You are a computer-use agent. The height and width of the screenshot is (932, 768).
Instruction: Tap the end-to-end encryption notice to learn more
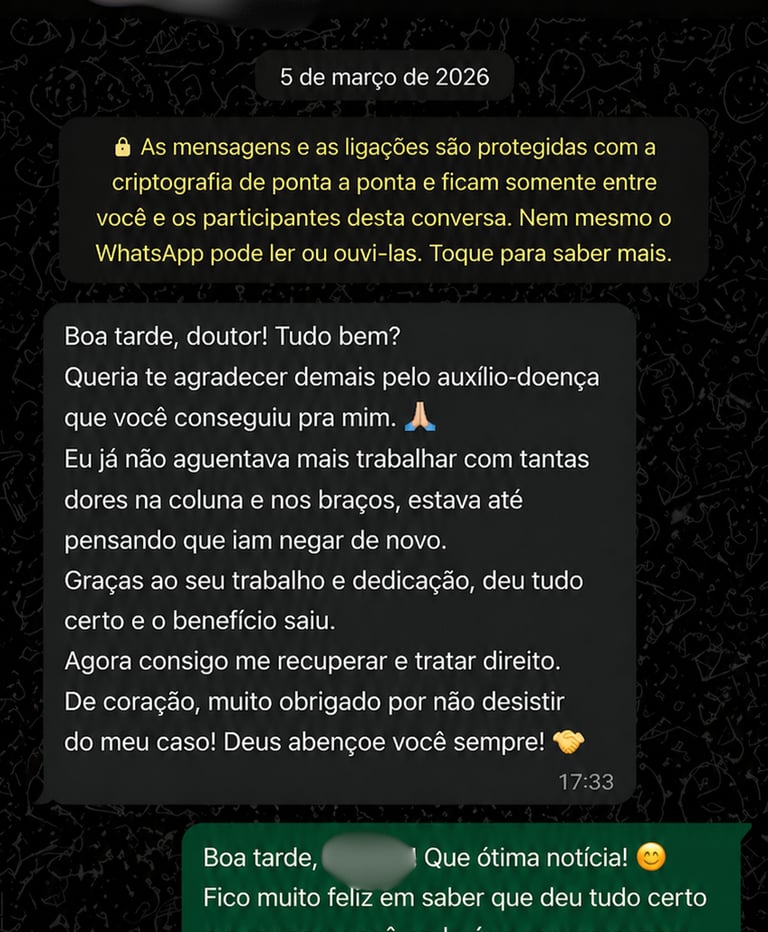(384, 201)
